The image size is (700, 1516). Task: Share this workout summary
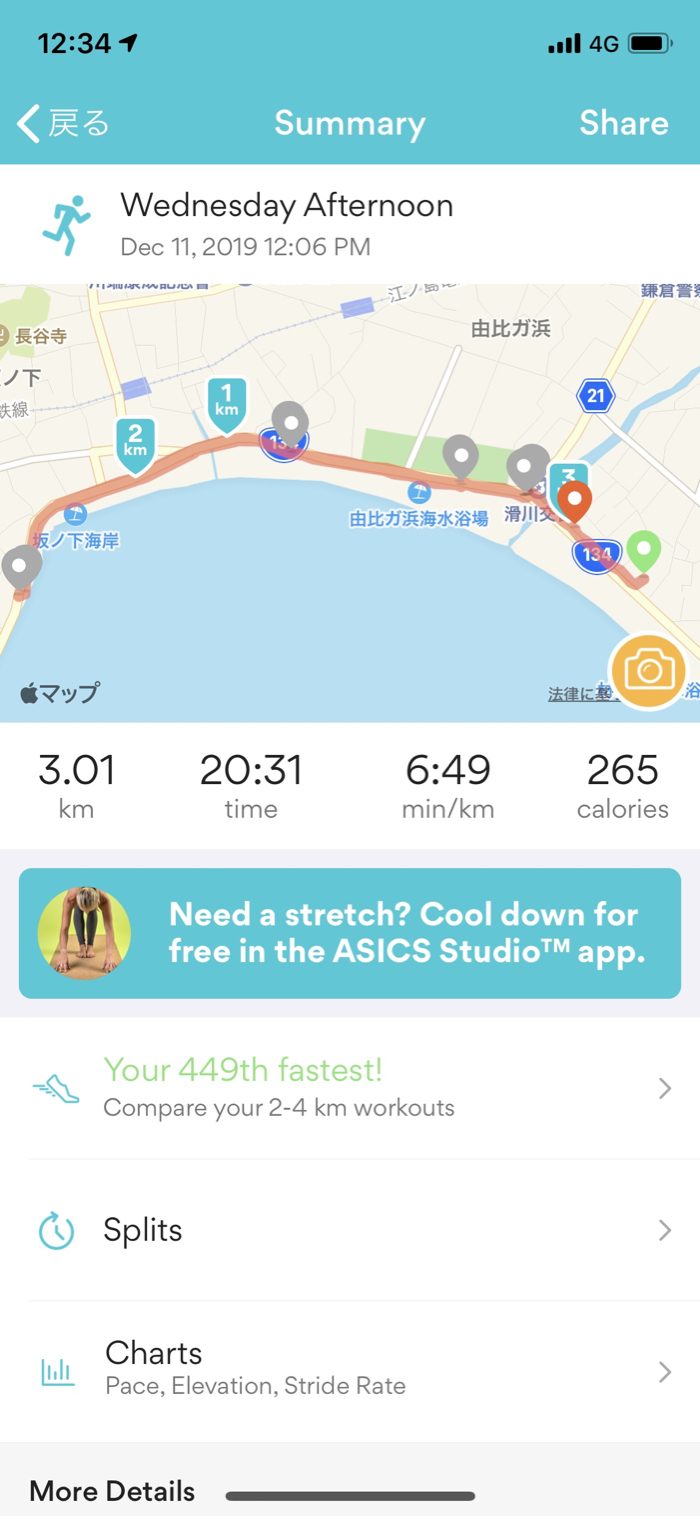[x=623, y=123]
